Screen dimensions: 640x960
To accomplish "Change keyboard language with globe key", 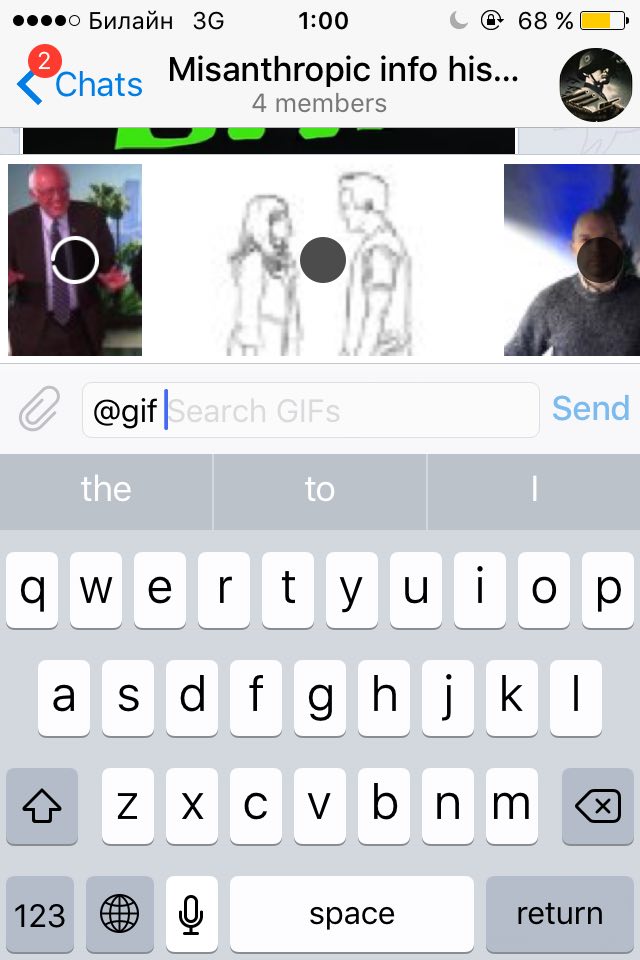I will [x=120, y=914].
